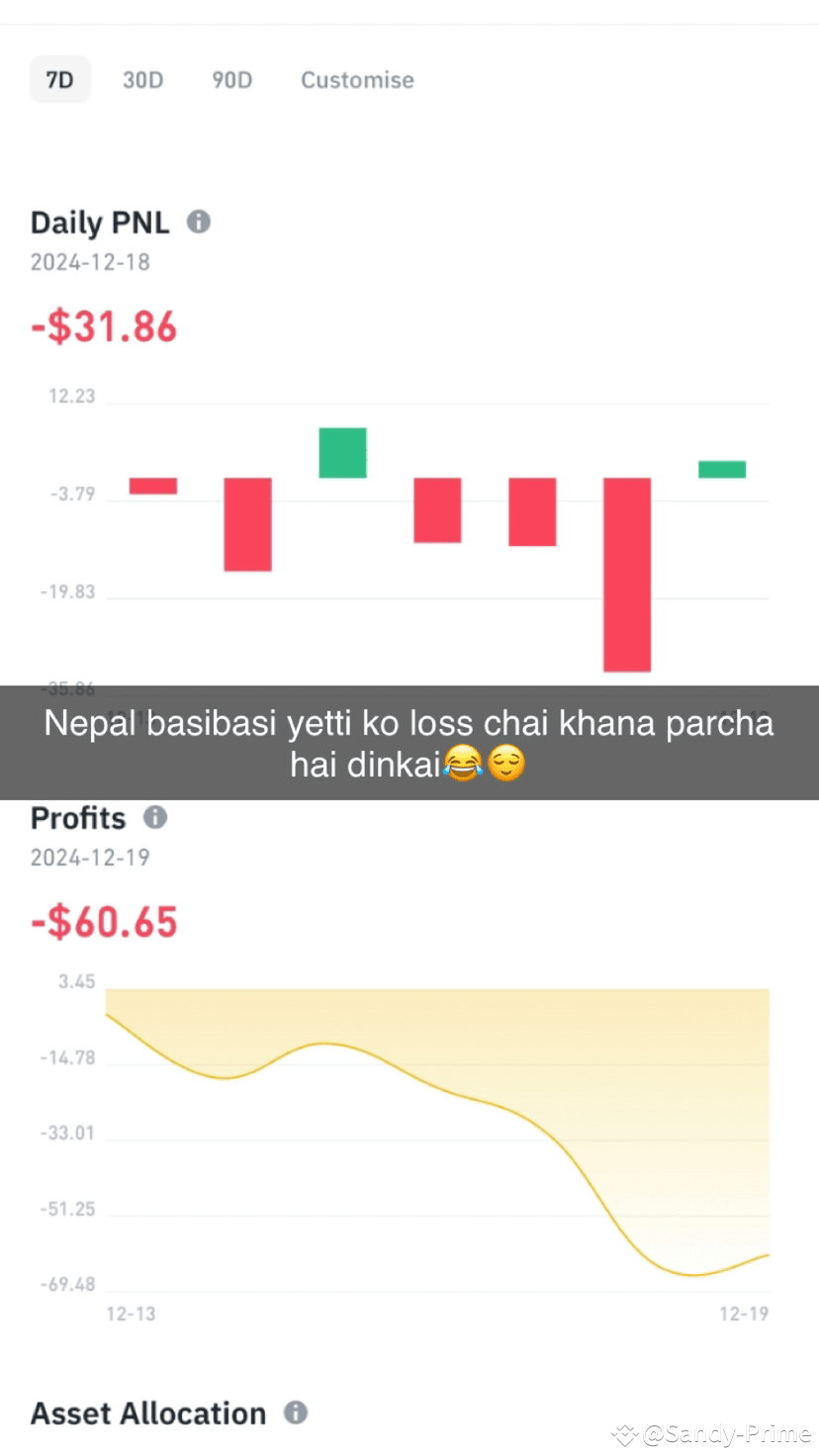
Task: Tap the info icon beside Daily PNL
Action: 199,222
